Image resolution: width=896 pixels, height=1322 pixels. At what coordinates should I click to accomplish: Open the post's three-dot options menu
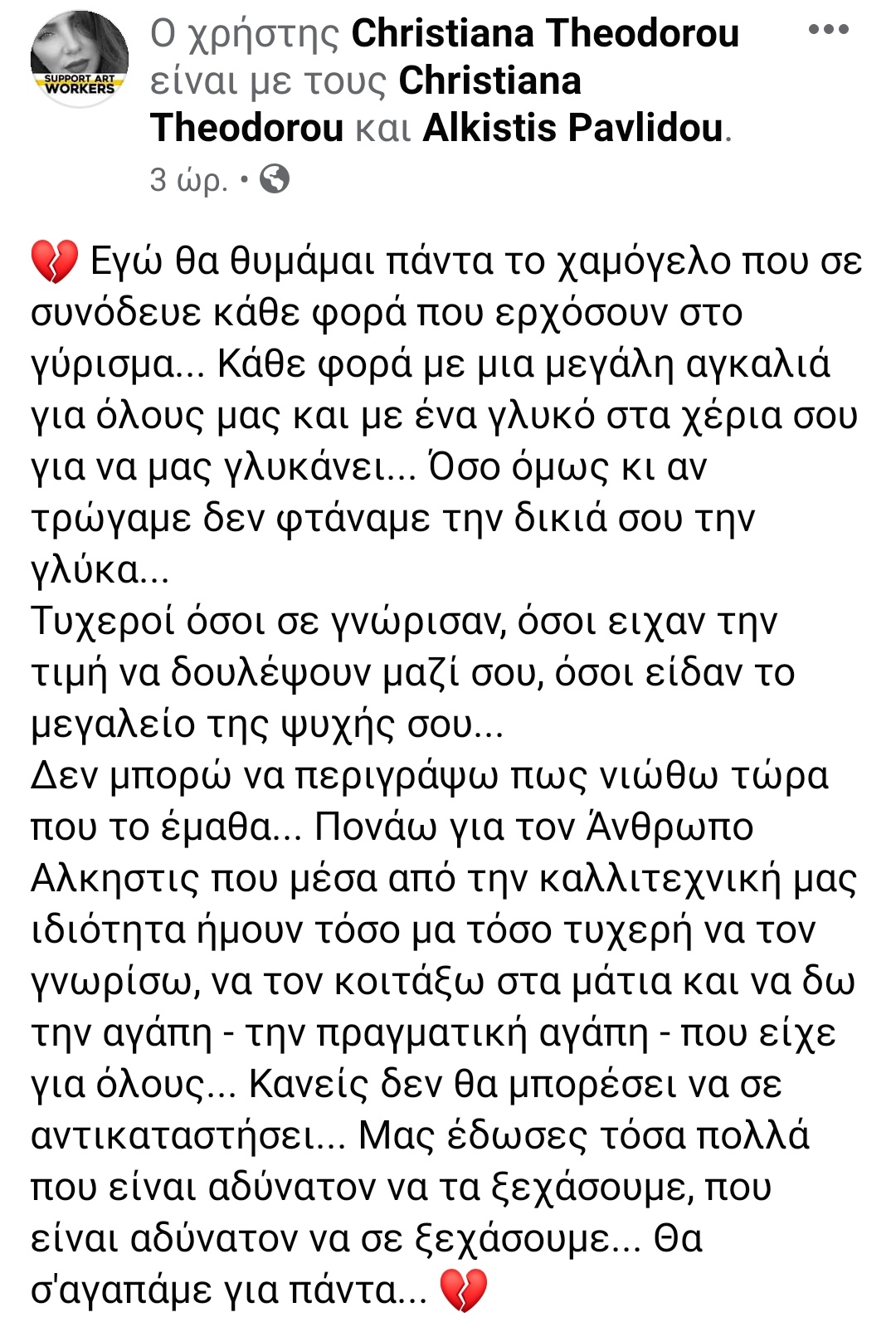(x=828, y=31)
